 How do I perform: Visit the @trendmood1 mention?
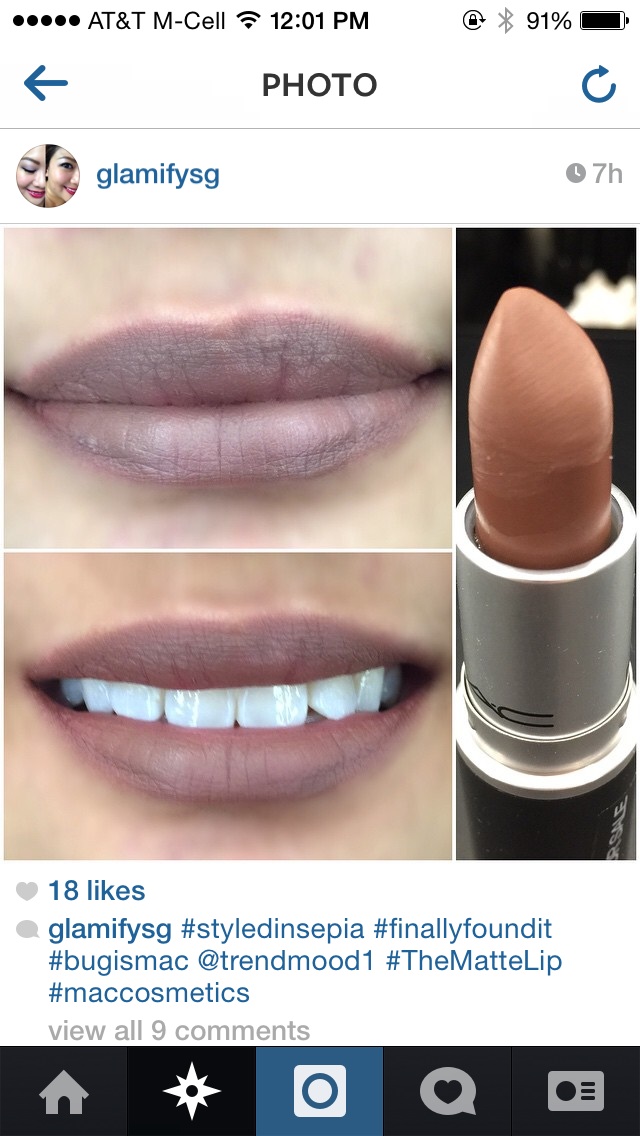281,961
